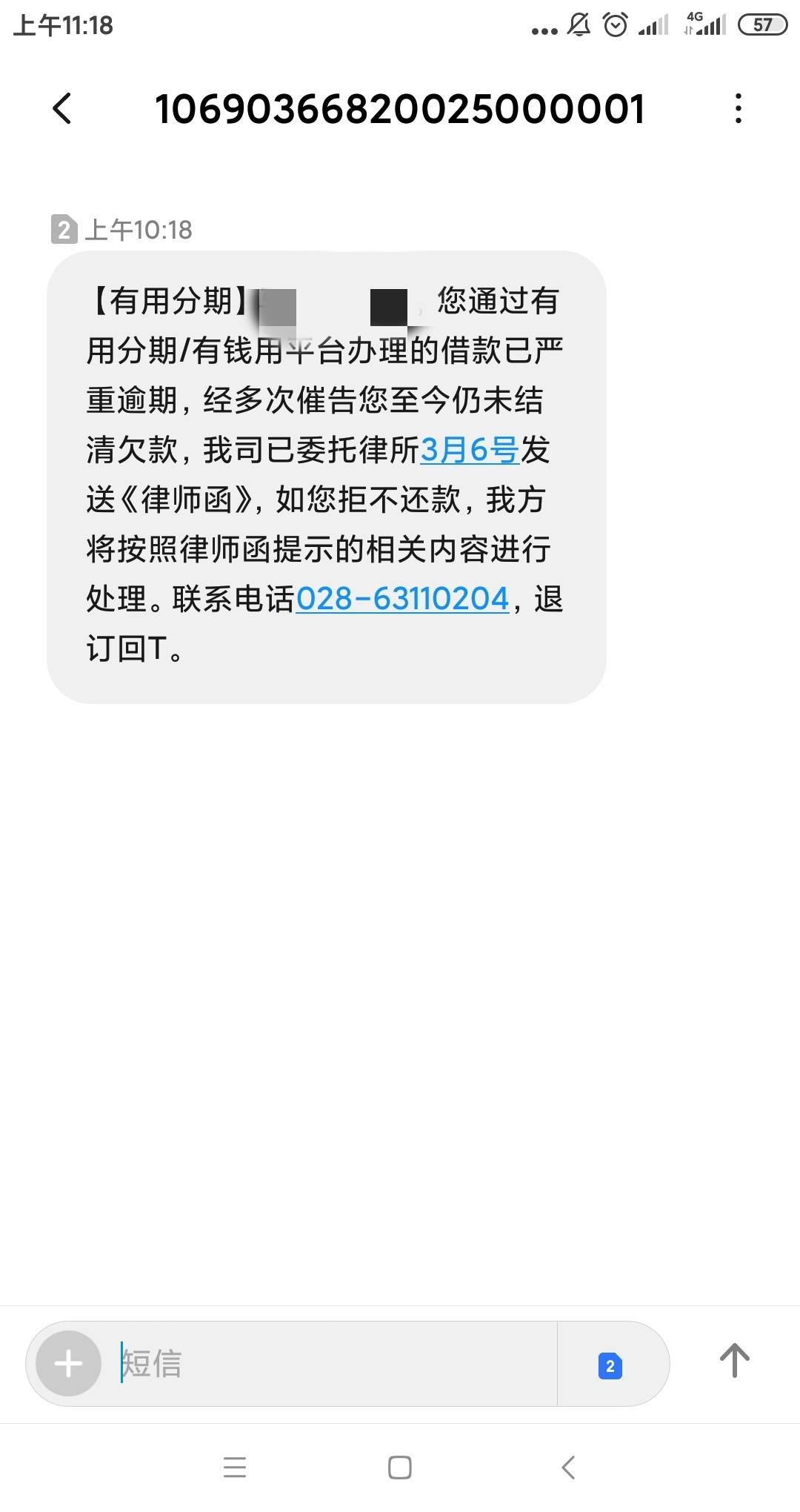Switch the SIM card selector

pyautogui.click(x=610, y=1365)
